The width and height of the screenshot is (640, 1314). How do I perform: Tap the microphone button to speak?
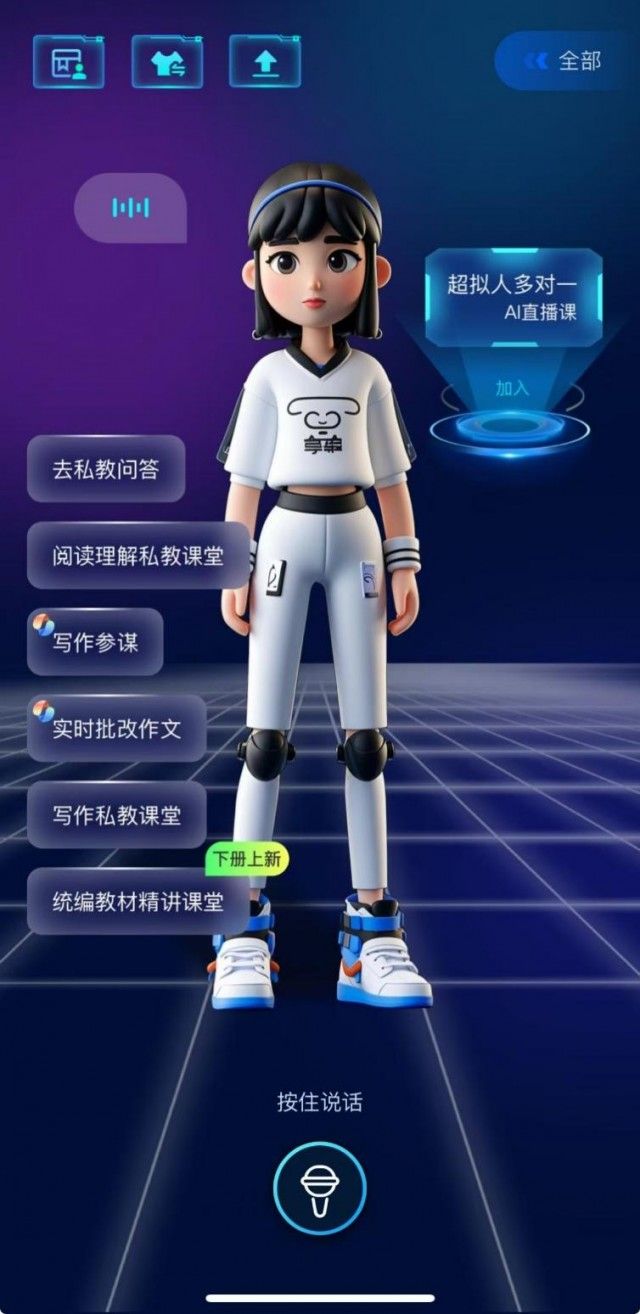click(320, 1189)
